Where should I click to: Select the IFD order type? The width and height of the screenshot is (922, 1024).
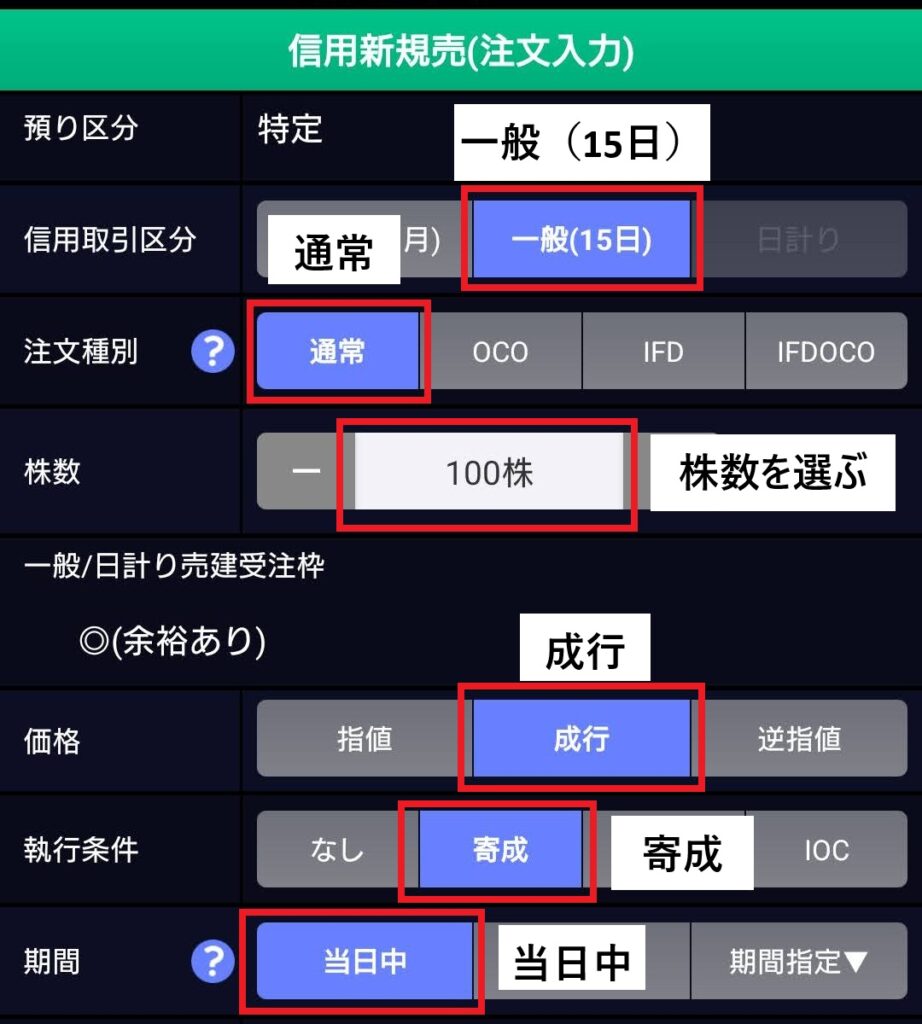(x=663, y=352)
